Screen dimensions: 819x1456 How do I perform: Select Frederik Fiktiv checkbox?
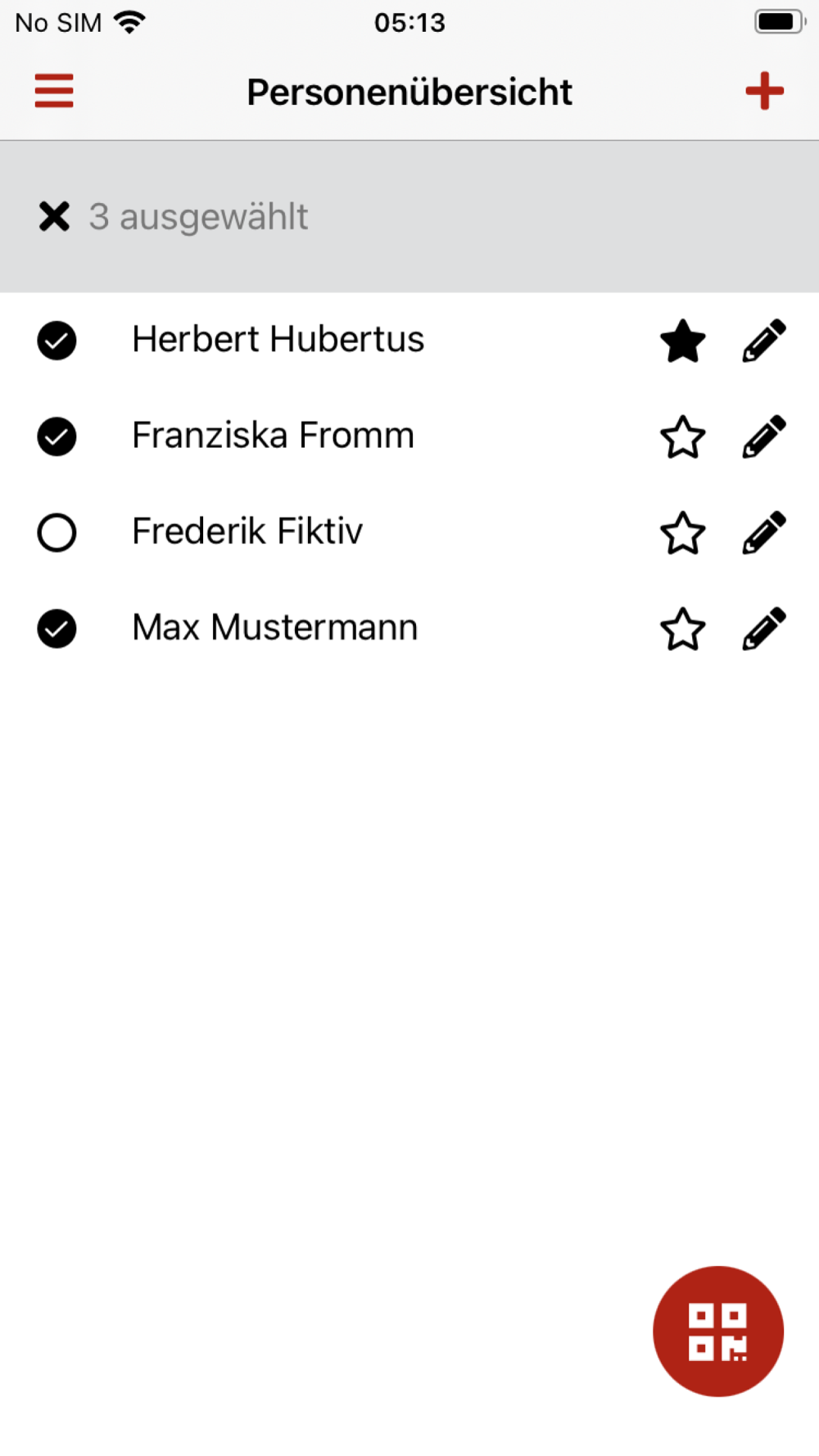57,532
